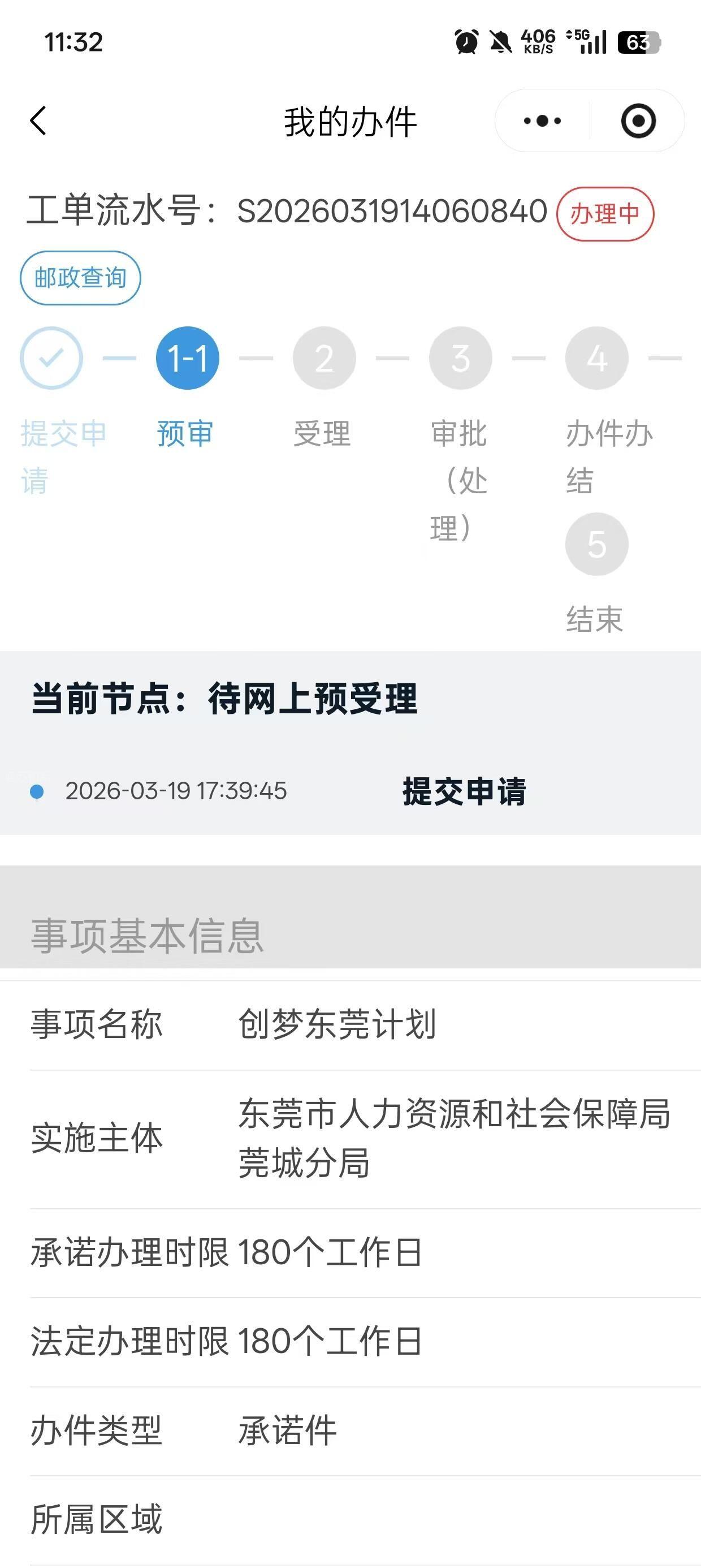Go back from 我的办件 page

[38, 120]
